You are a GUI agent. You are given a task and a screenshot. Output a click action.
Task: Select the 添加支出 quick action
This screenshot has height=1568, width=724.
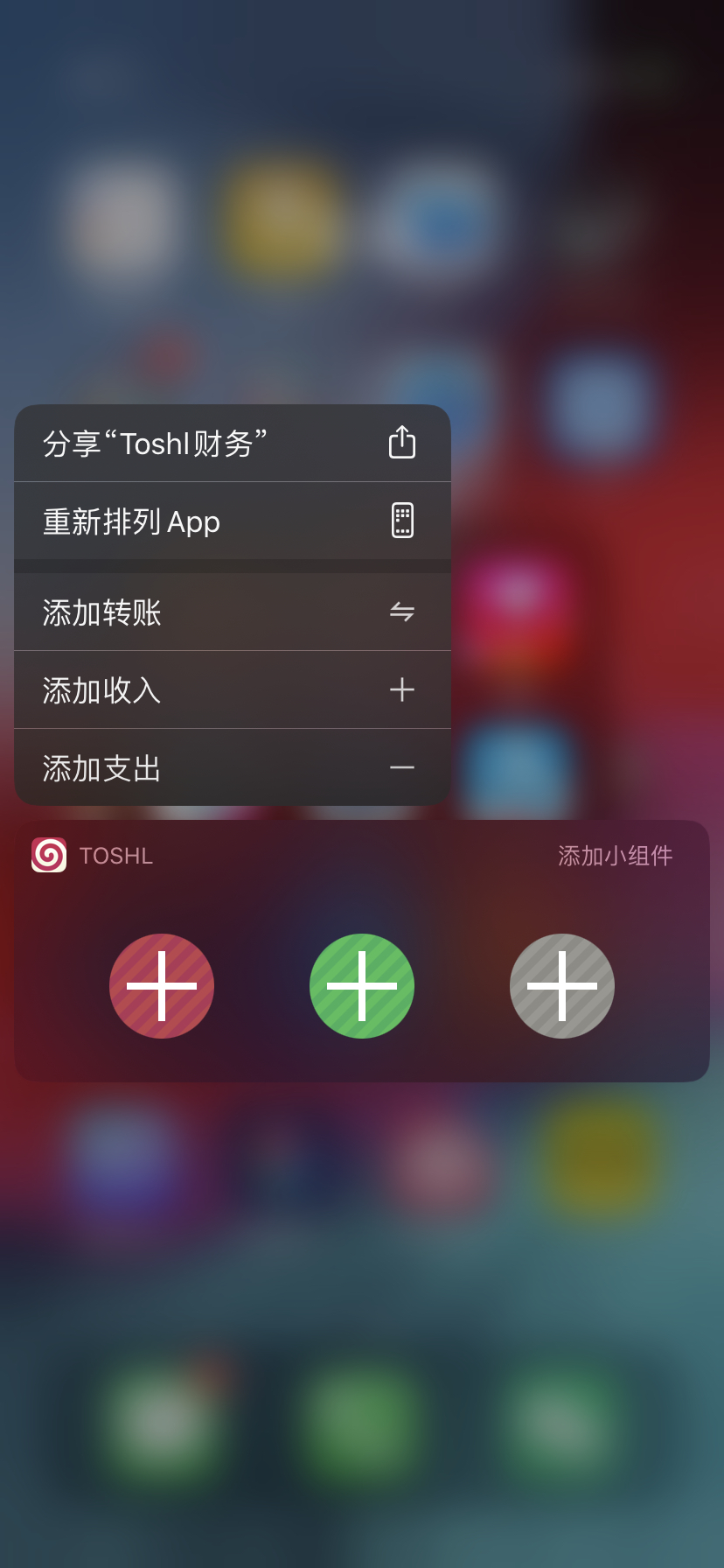tap(101, 767)
